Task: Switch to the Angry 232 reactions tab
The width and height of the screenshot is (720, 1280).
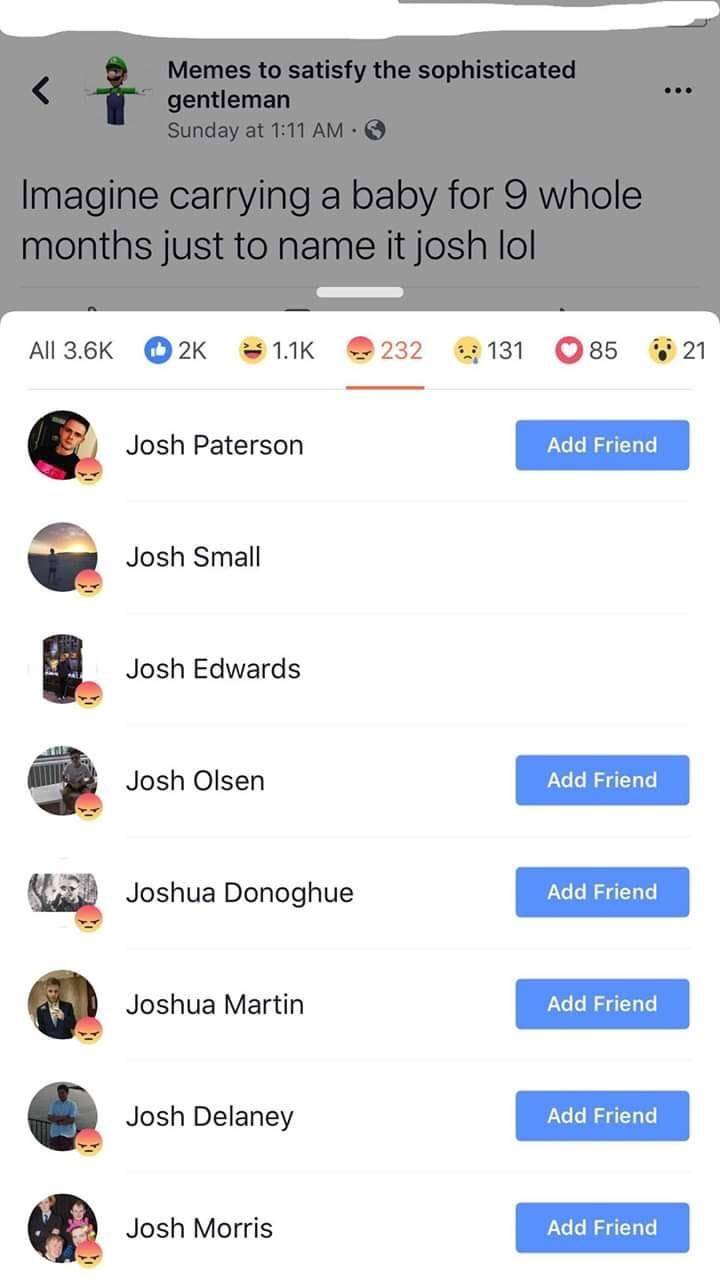Action: (384, 350)
